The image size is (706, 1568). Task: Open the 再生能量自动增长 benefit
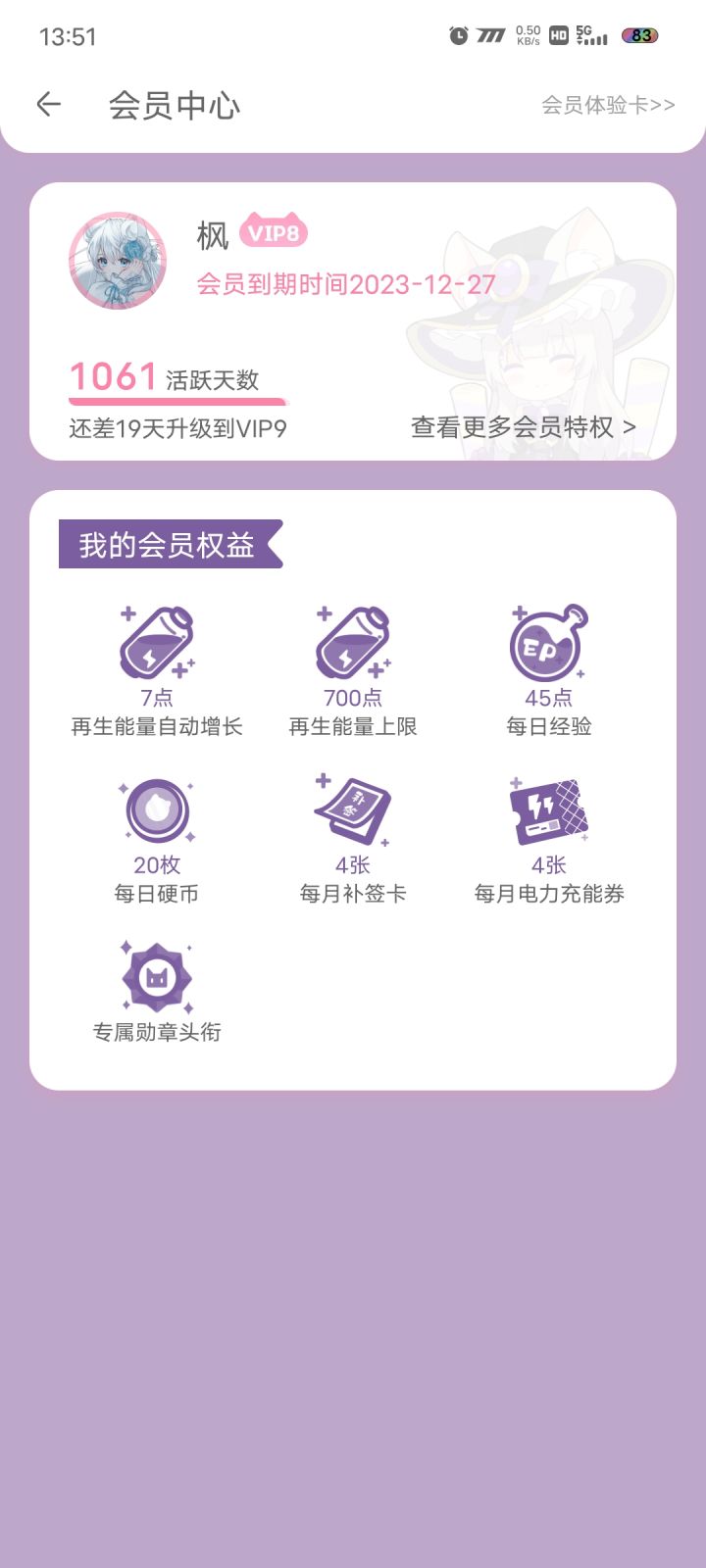[157, 671]
